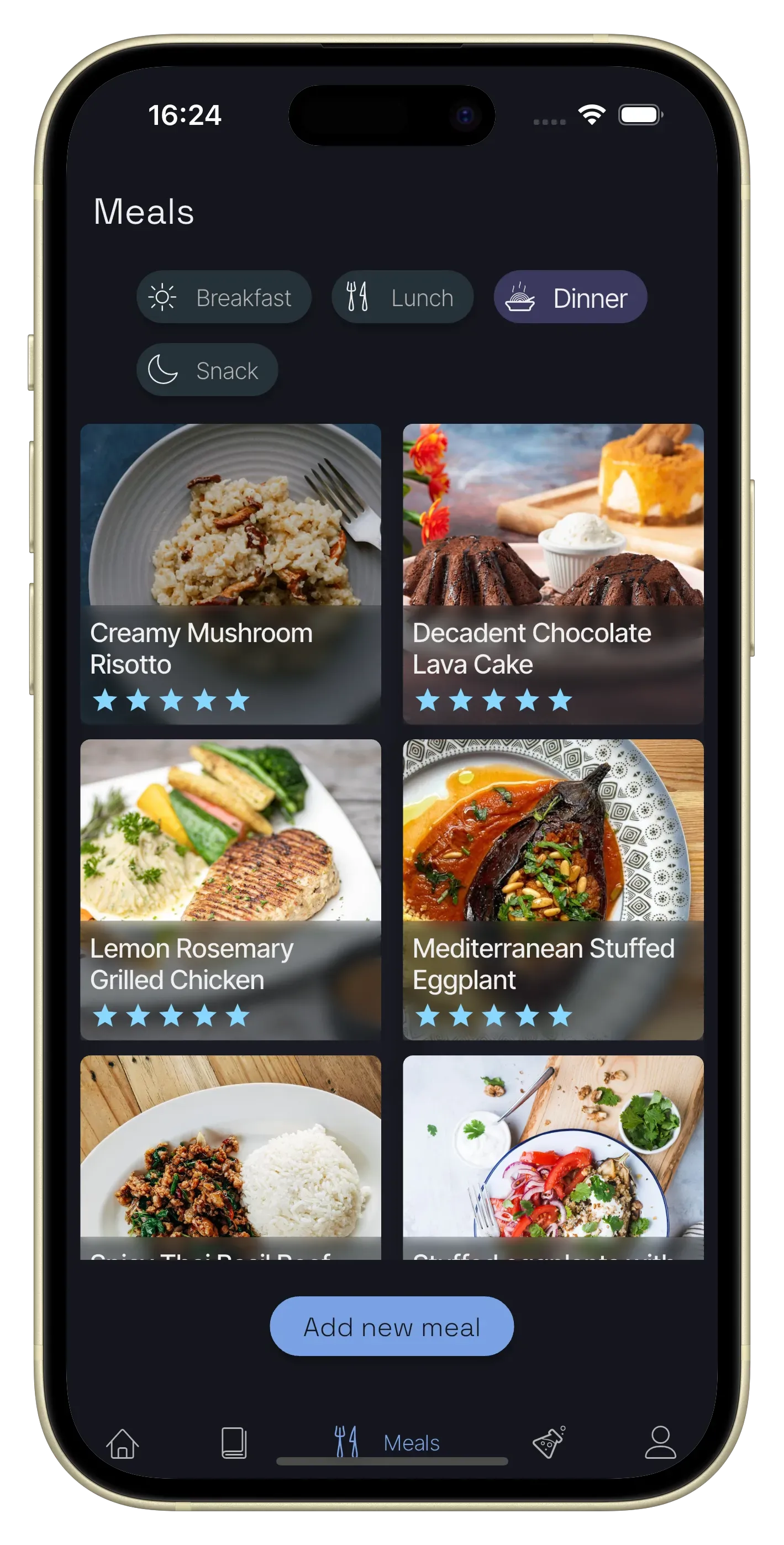Viewport: 784px width, 1545px height.
Task: Open Mediterranean Stuffed Eggplant card
Action: coord(553,889)
